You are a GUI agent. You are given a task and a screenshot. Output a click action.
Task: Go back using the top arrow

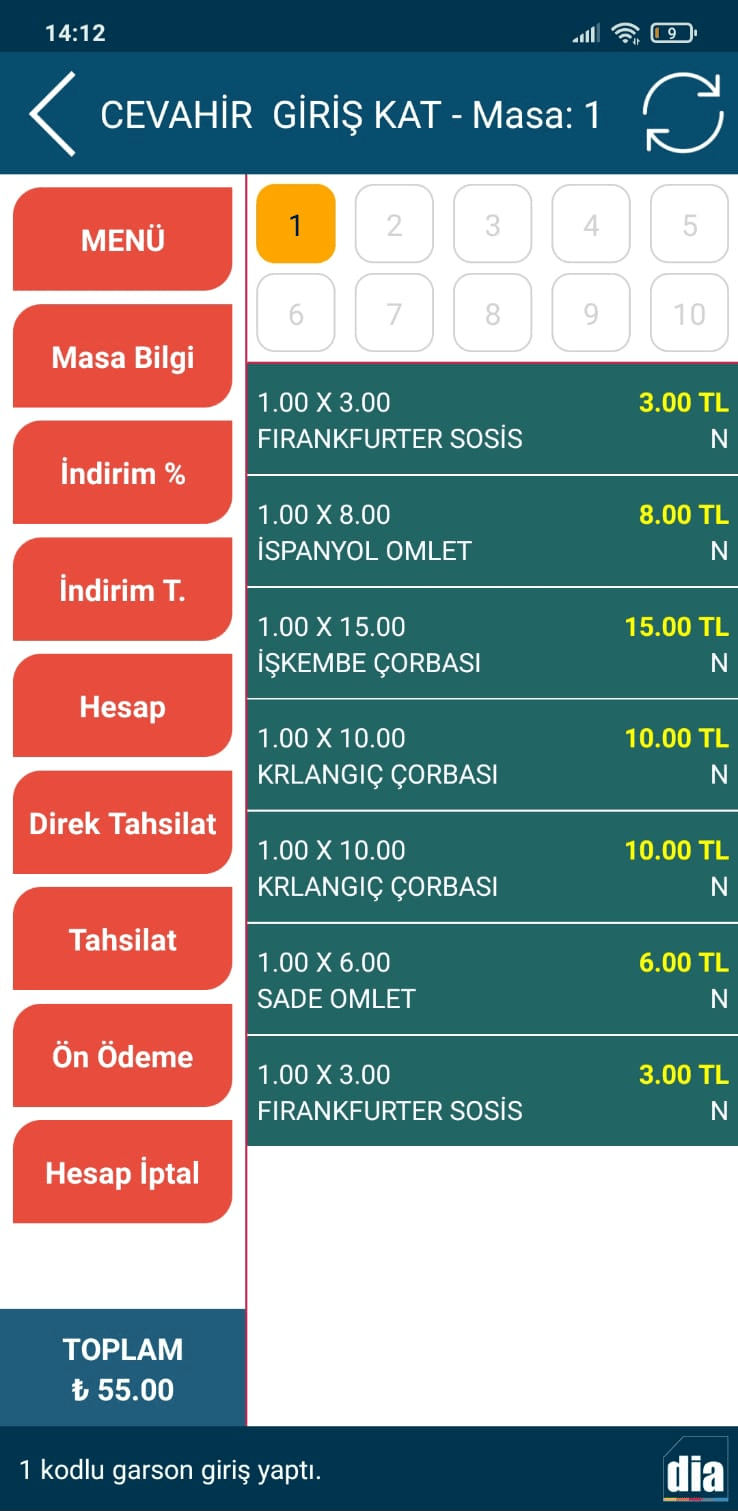click(x=53, y=114)
